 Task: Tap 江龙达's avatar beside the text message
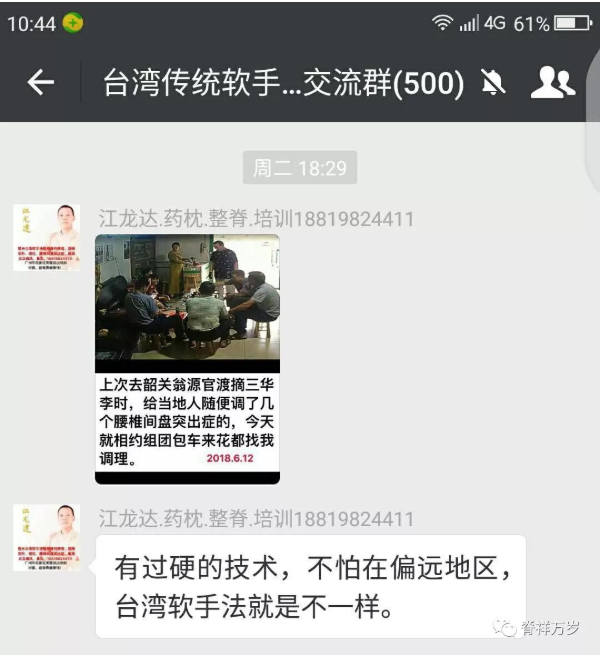tap(46, 538)
